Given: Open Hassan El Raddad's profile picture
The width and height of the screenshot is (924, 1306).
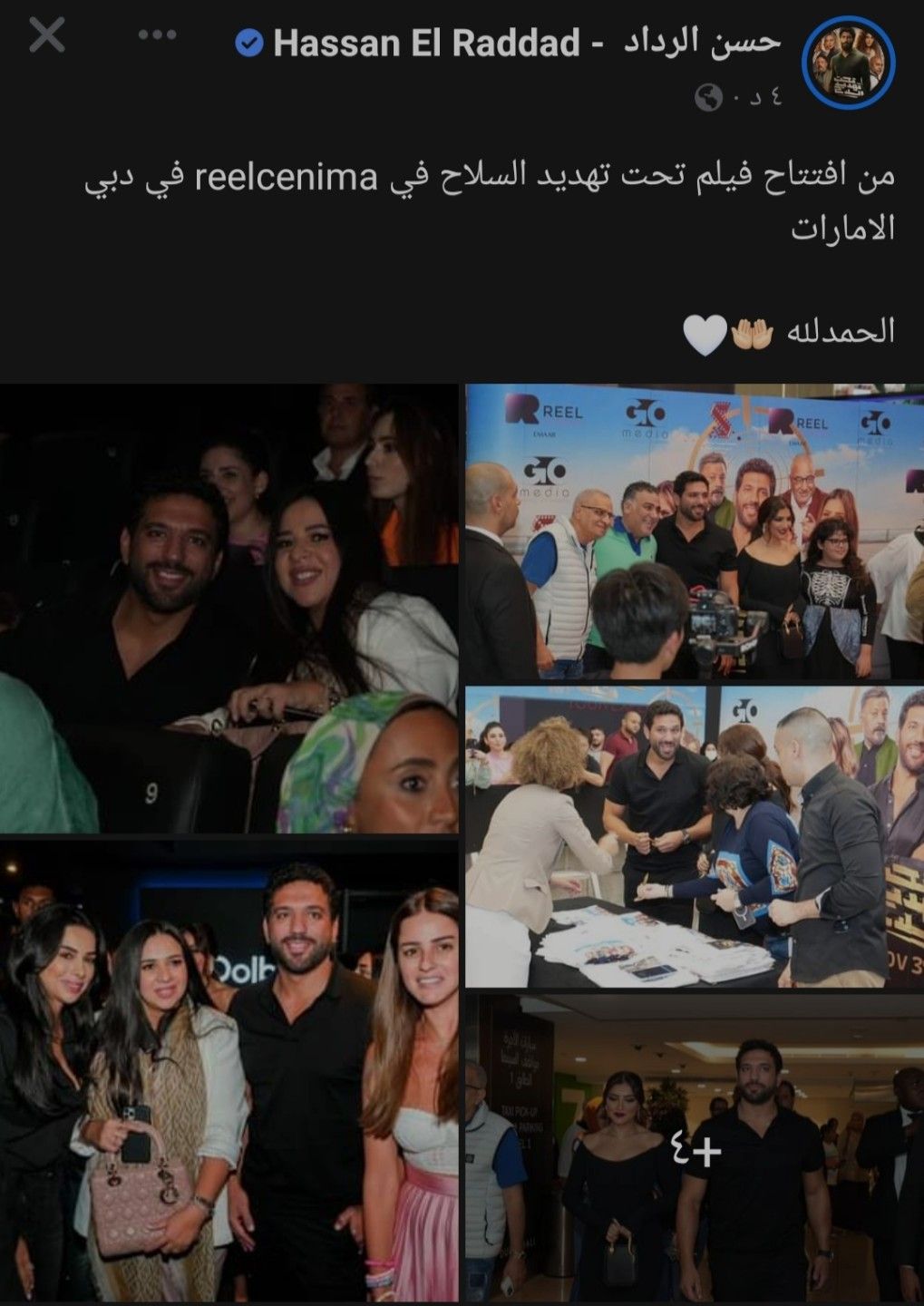Looking at the screenshot, I should coord(850,62).
